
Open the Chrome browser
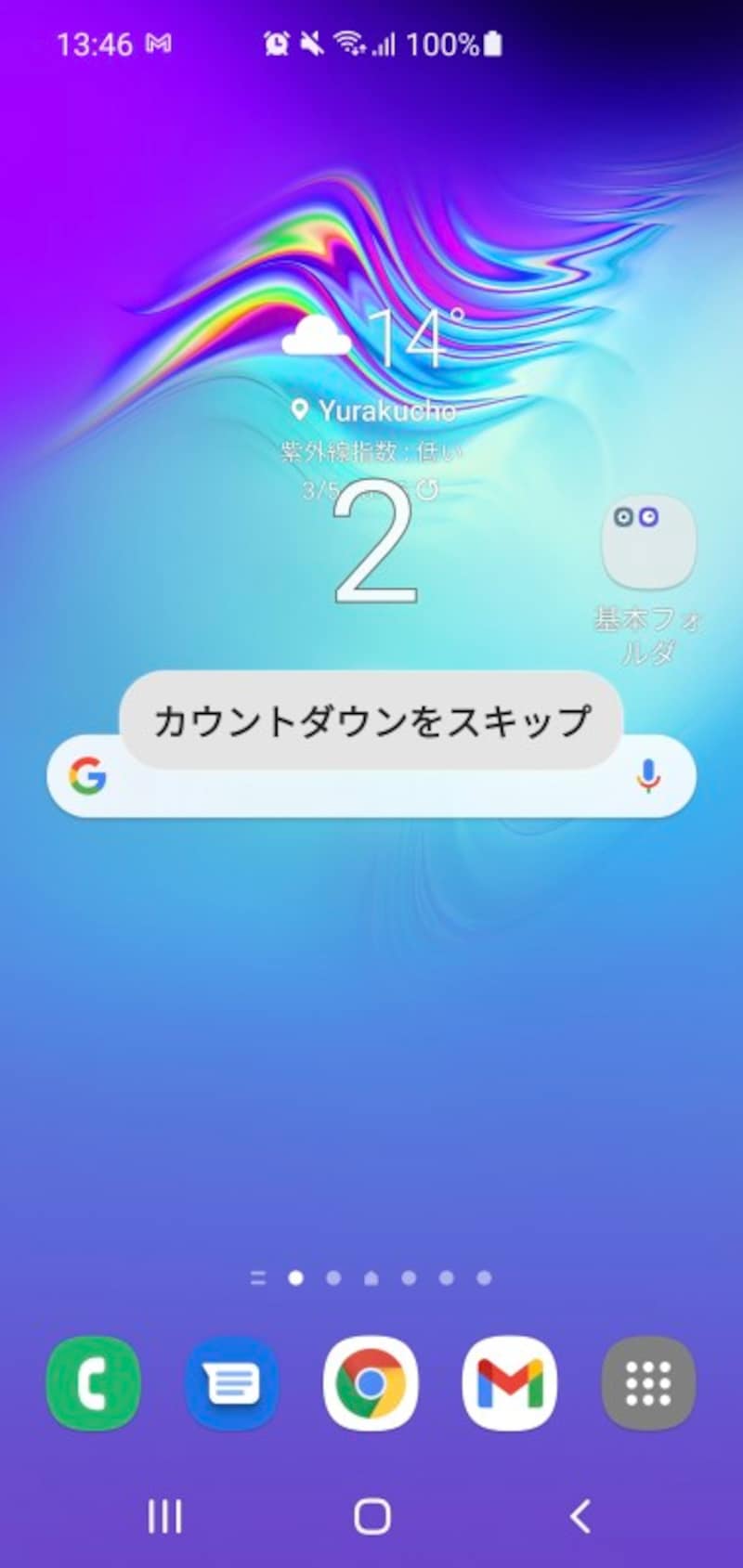click(371, 1383)
